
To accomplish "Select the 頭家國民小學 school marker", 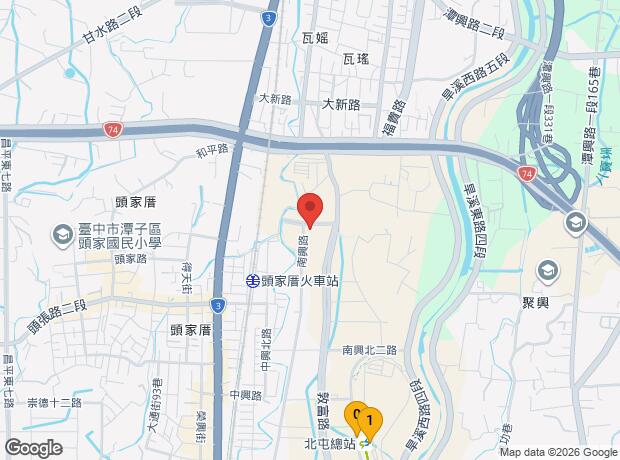I will pyautogui.click(x=62, y=234).
